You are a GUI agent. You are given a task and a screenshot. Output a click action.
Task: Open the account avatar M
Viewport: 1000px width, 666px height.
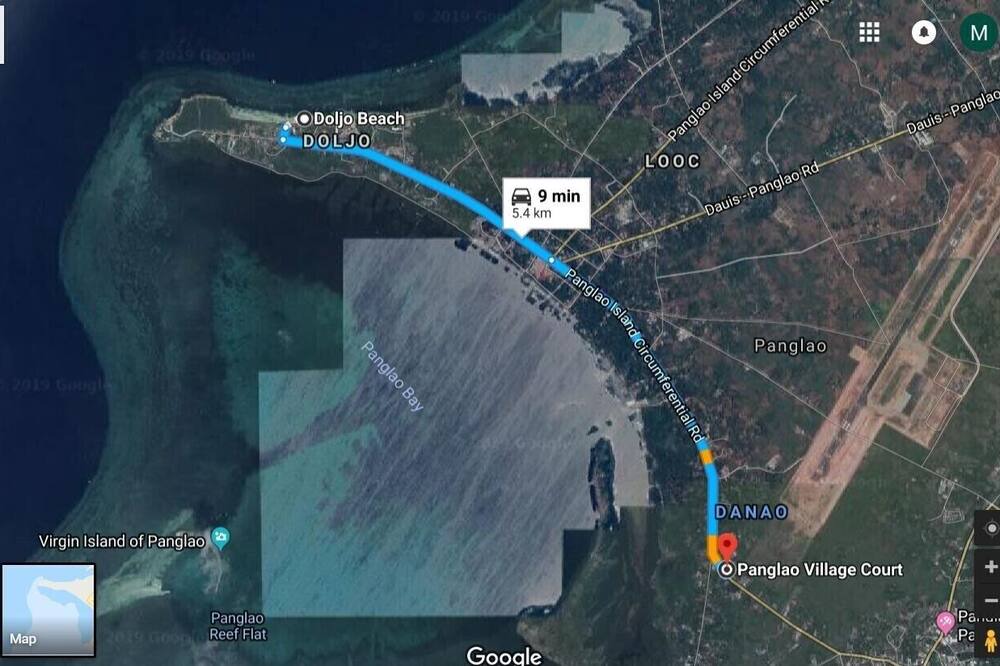point(978,32)
